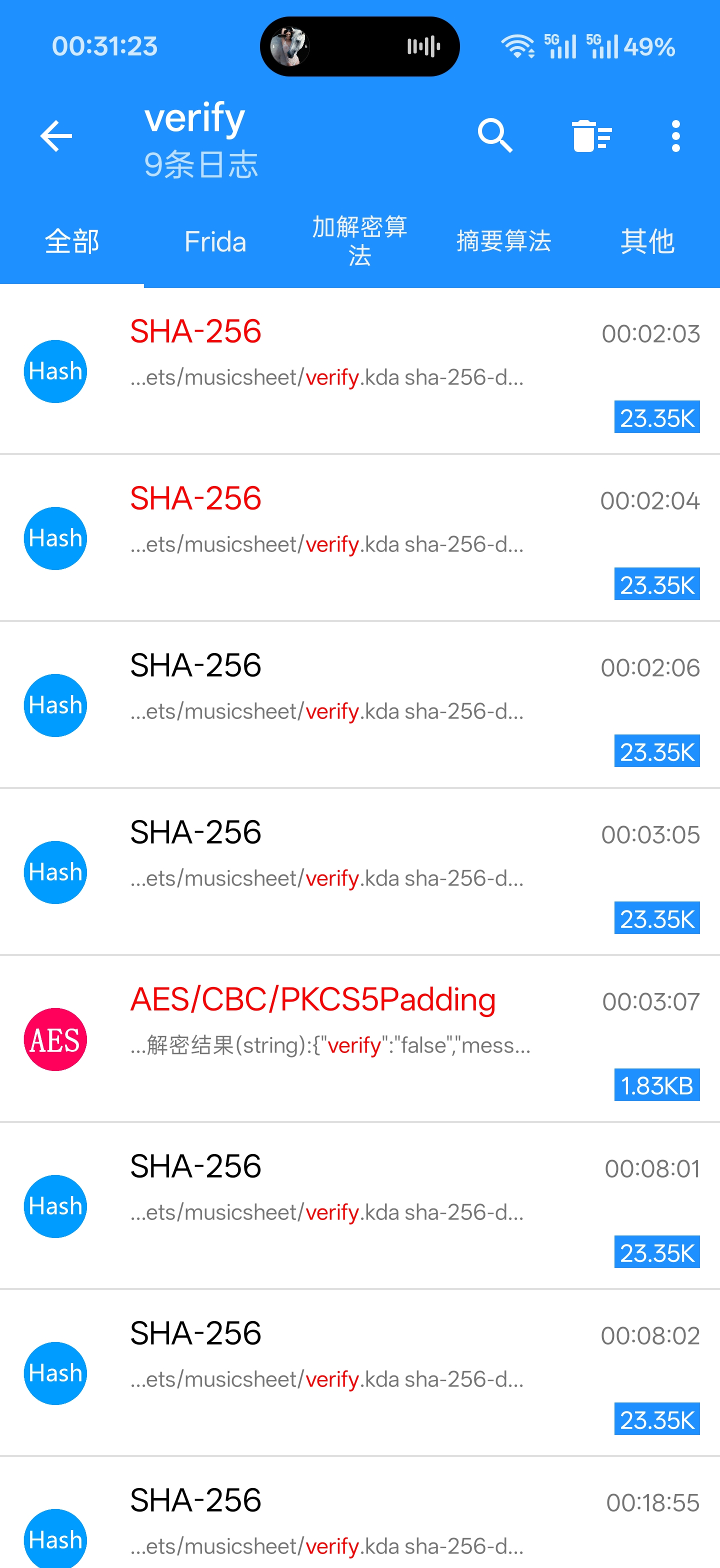
Task: Switch to the 全部 tab
Action: [72, 241]
